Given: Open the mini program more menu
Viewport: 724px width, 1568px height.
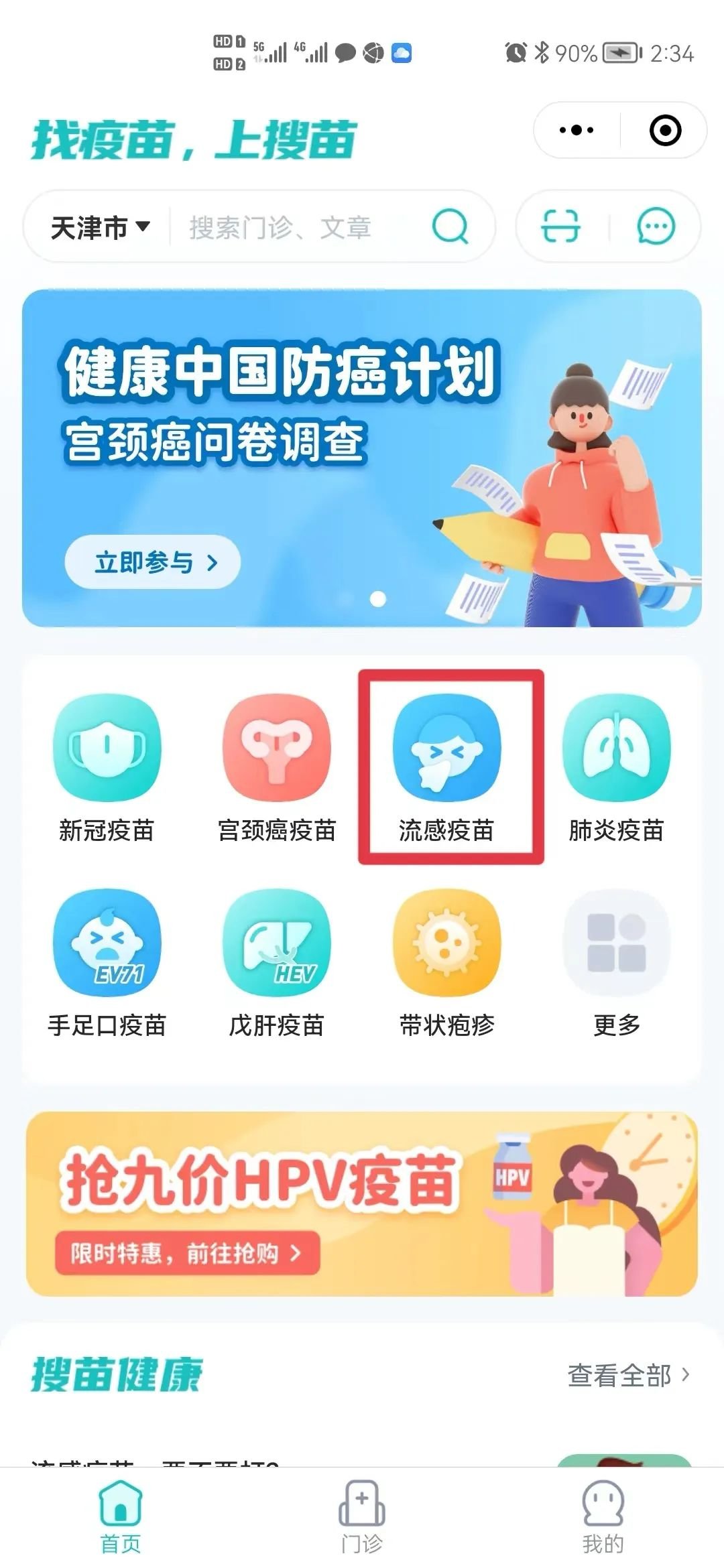Looking at the screenshot, I should pos(577,130).
